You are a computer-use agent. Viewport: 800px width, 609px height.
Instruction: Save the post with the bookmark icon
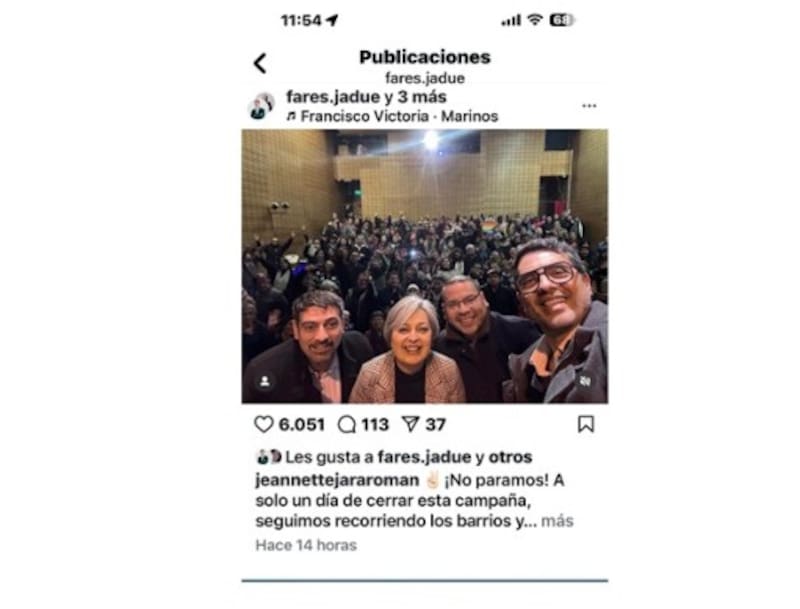tap(586, 424)
